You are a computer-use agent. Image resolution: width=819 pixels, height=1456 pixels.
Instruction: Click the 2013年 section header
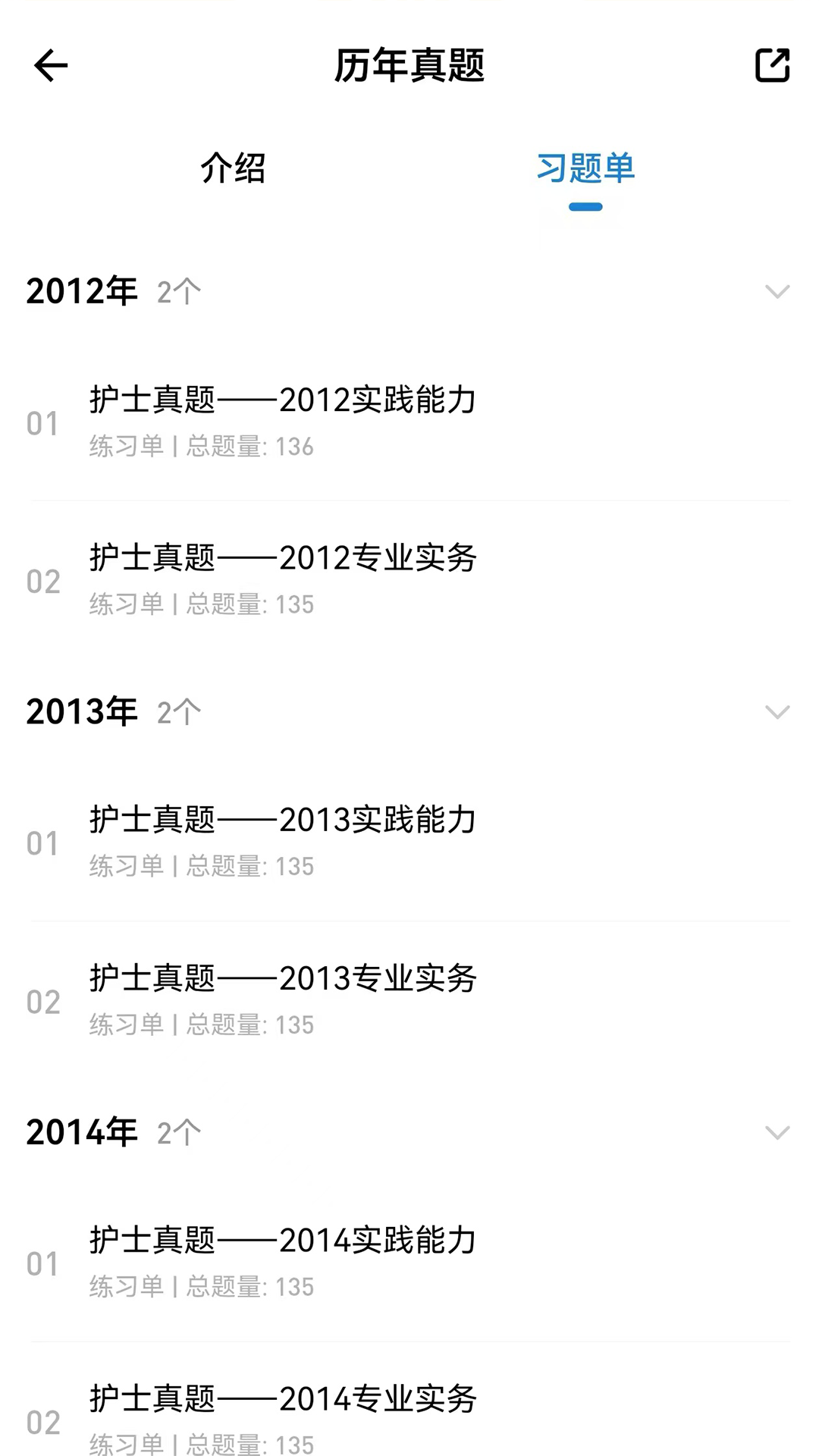pos(82,711)
